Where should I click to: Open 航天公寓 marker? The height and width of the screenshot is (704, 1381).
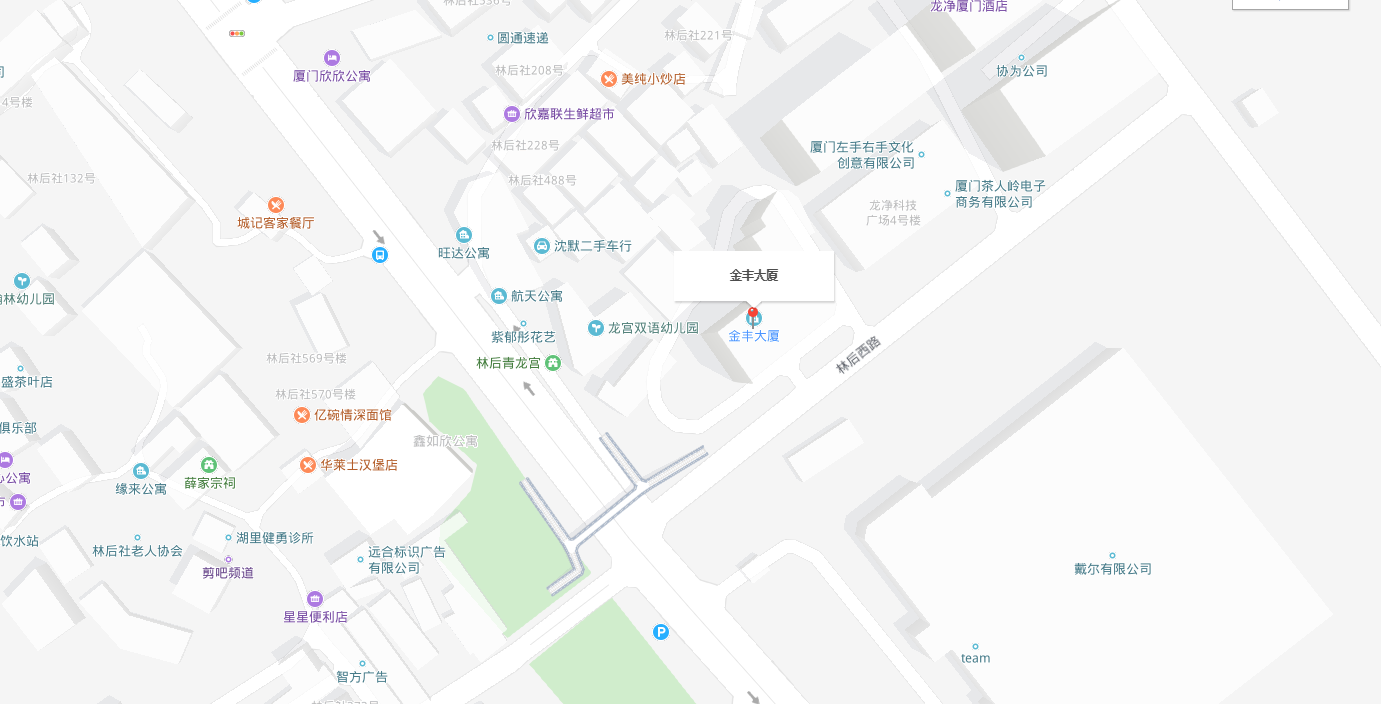pyautogui.click(x=499, y=296)
